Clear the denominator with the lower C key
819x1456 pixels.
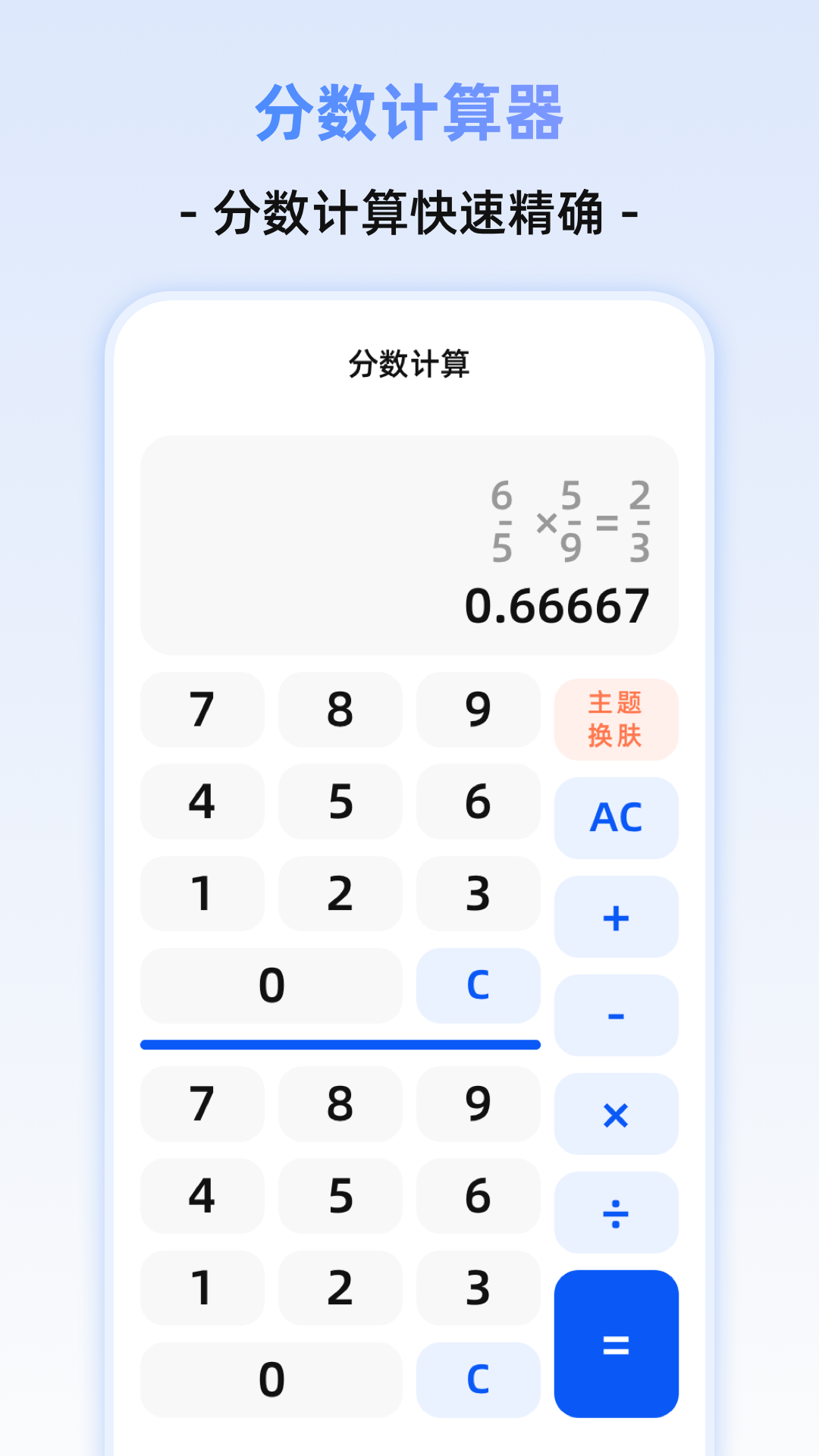tap(478, 1380)
